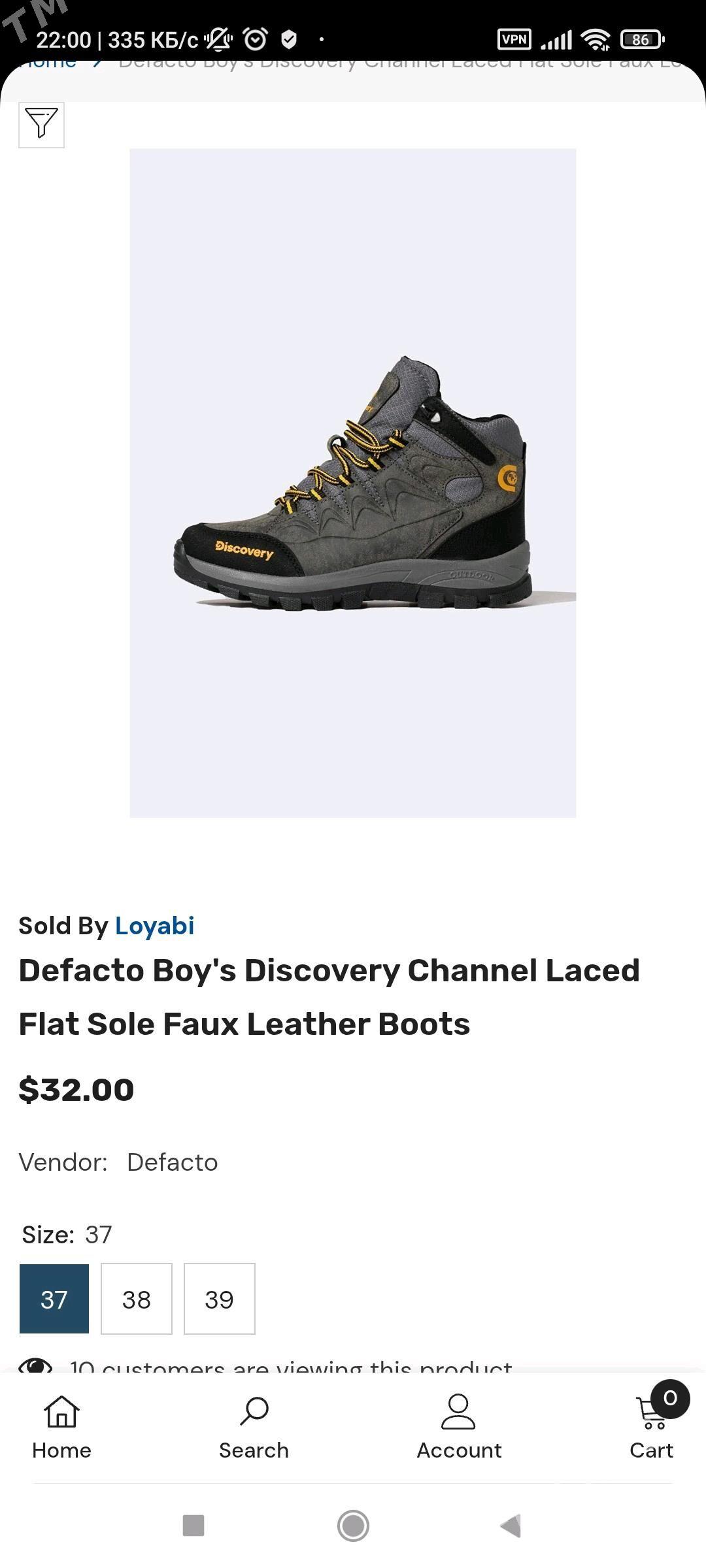
Task: Open the filter icon
Action: (41, 124)
